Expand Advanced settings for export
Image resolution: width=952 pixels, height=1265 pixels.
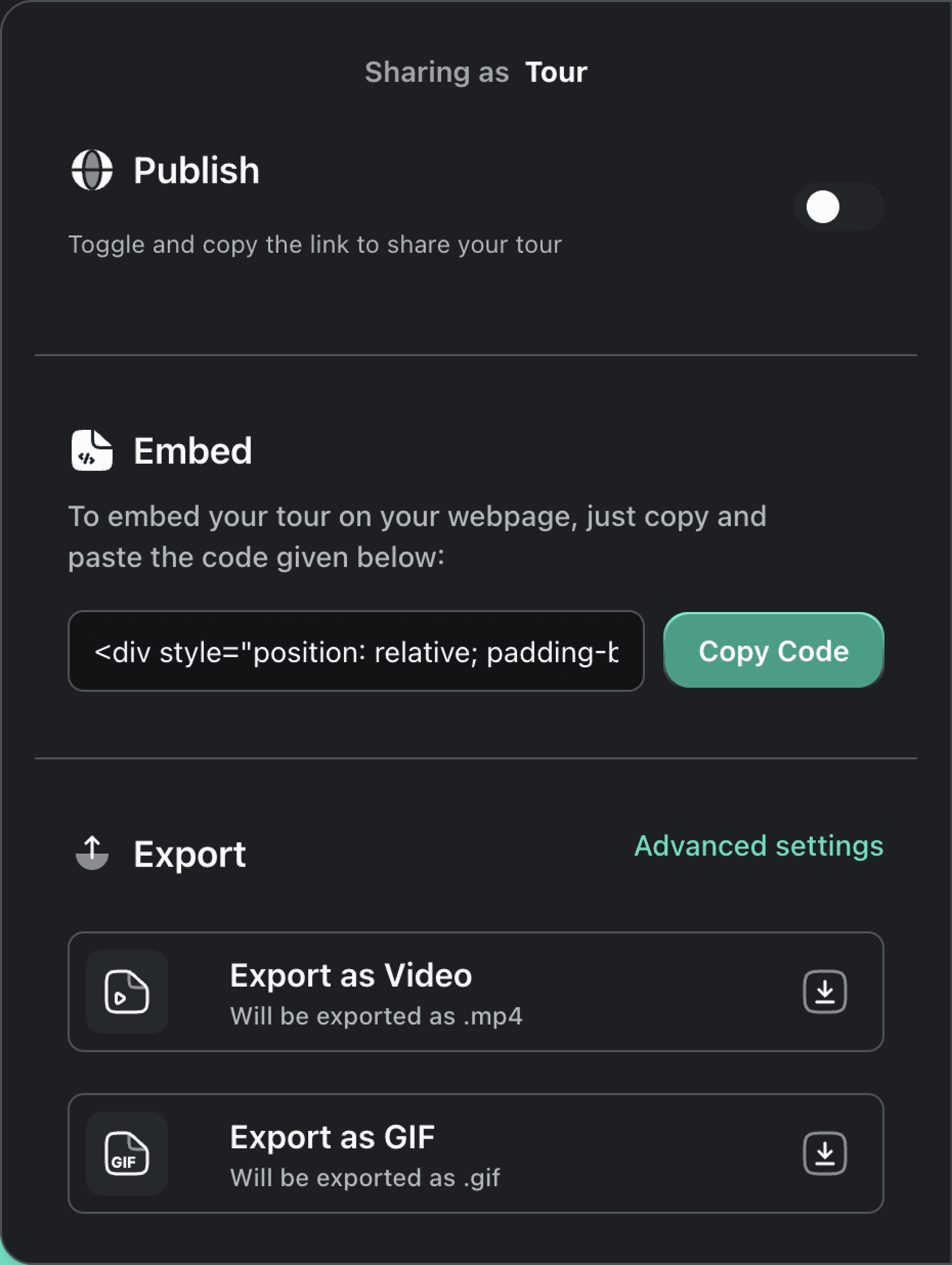pyautogui.click(x=759, y=846)
